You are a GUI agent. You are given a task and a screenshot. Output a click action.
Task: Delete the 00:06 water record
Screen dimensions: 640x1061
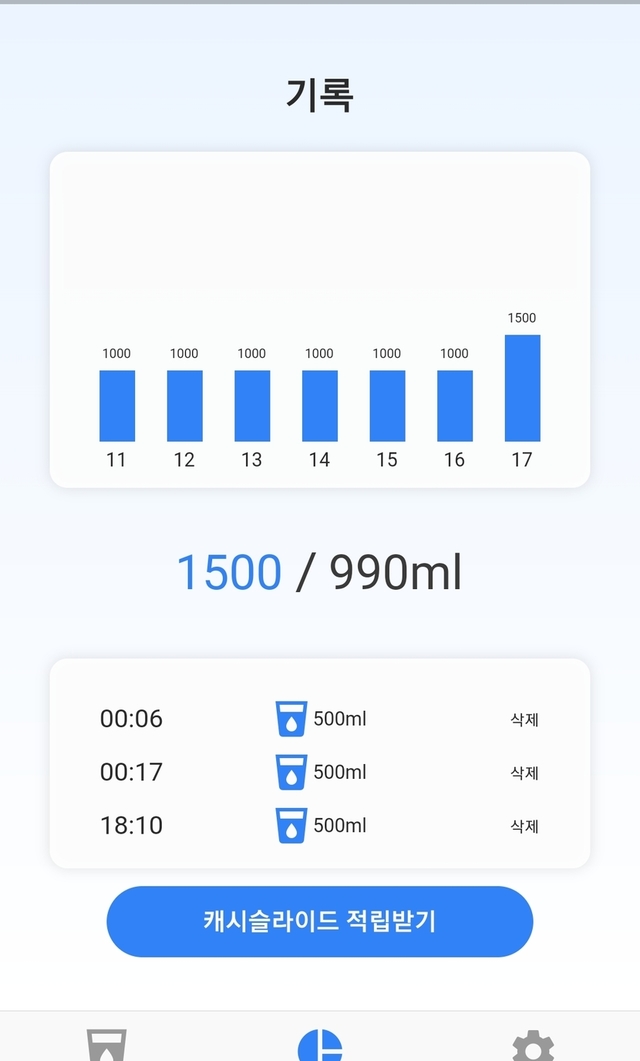(x=524, y=719)
